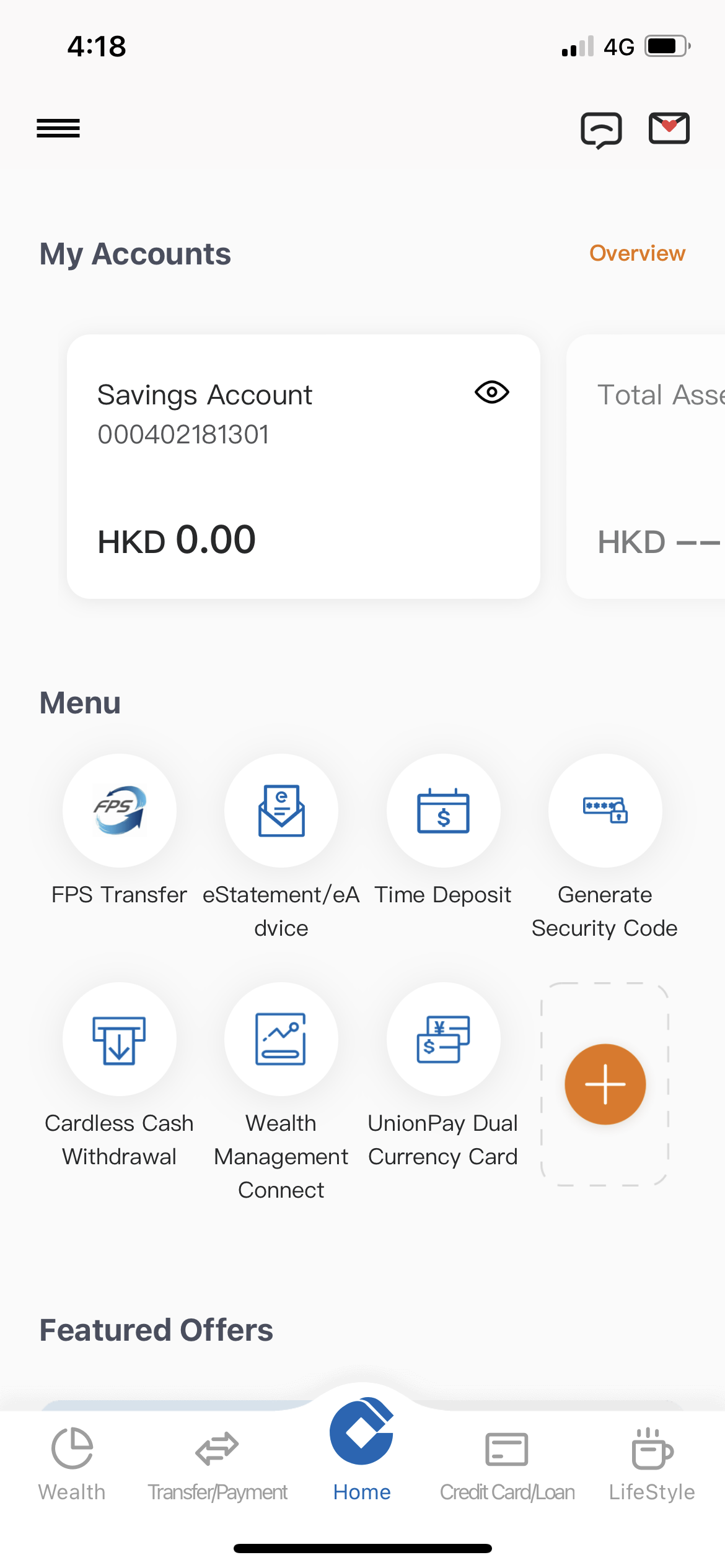Switch to the Wealth tab
Image resolution: width=725 pixels, height=1568 pixels.
coord(72,1464)
